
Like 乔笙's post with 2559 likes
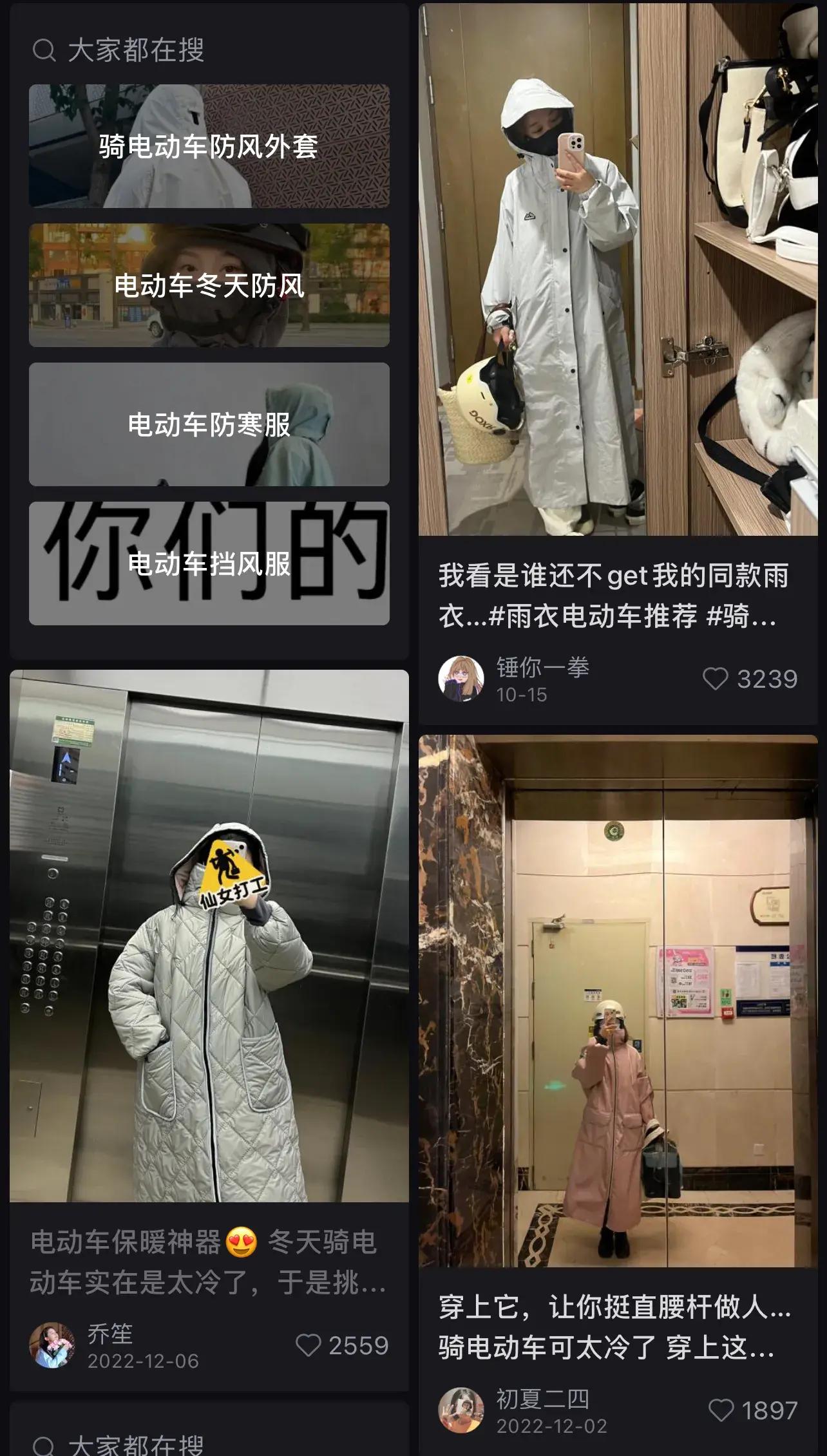(309, 1345)
